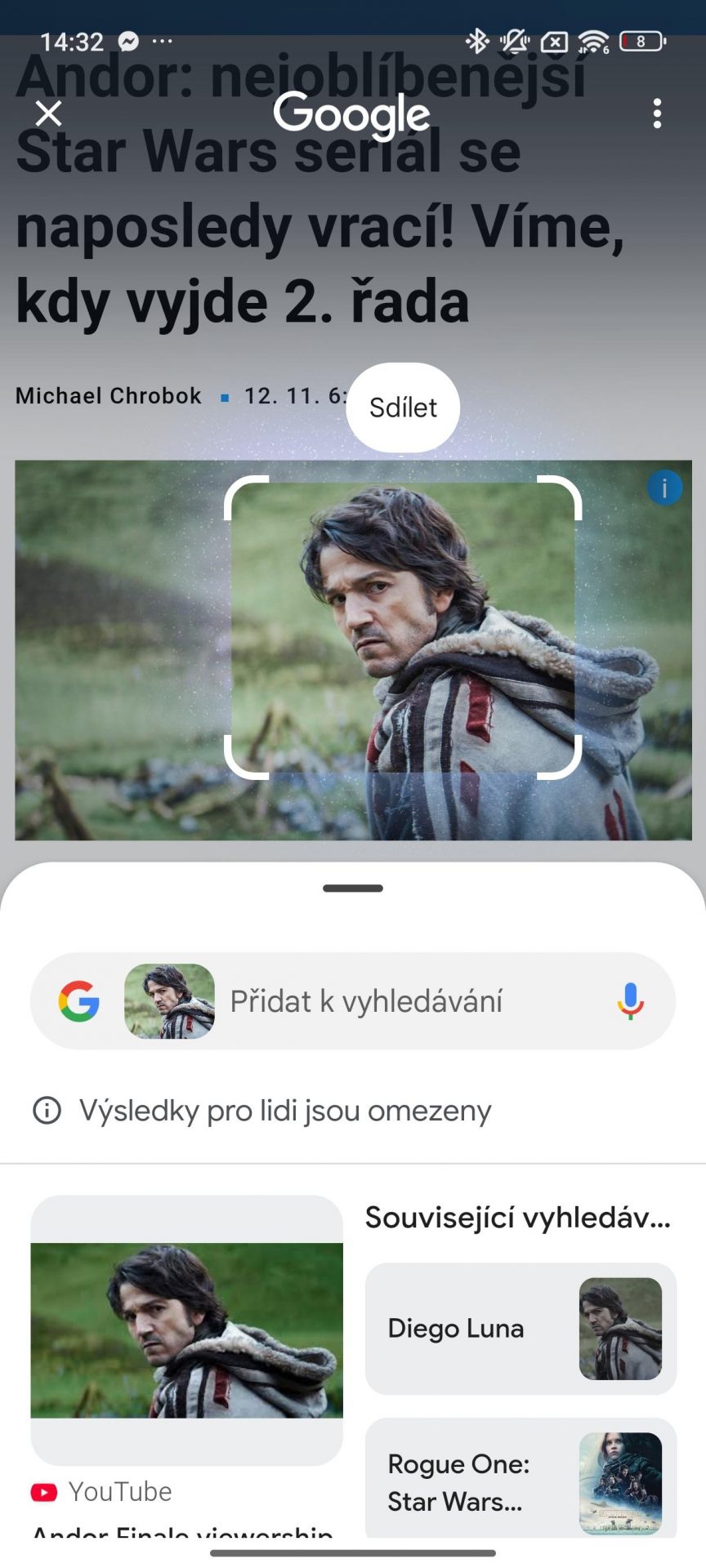
Task: Tap the bottom sheet drag handle
Action: pos(353,889)
